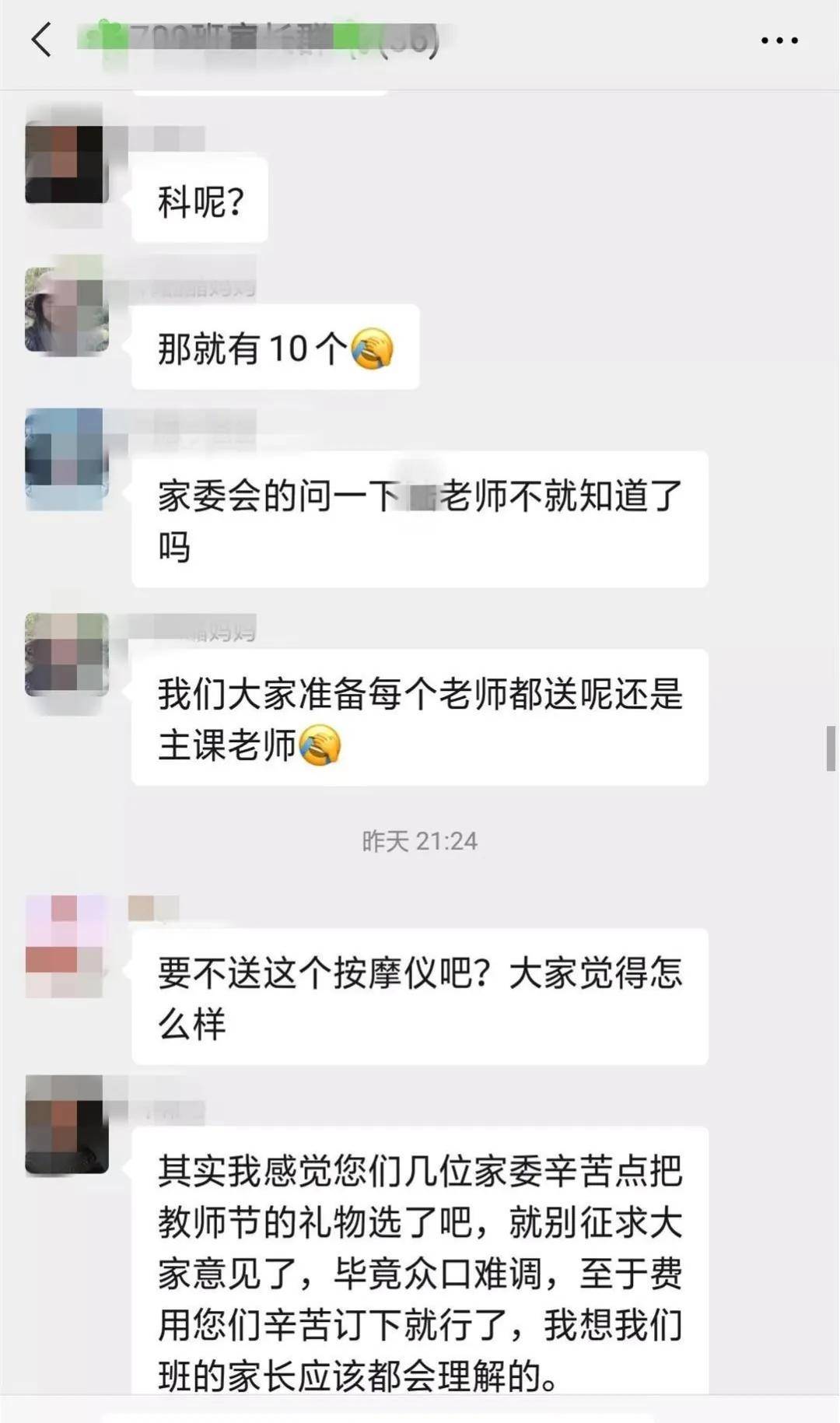Screen dimensions: 840x1423
Task: Open profile of "要不送这个按摩仪吧" sender
Action: 65,947
